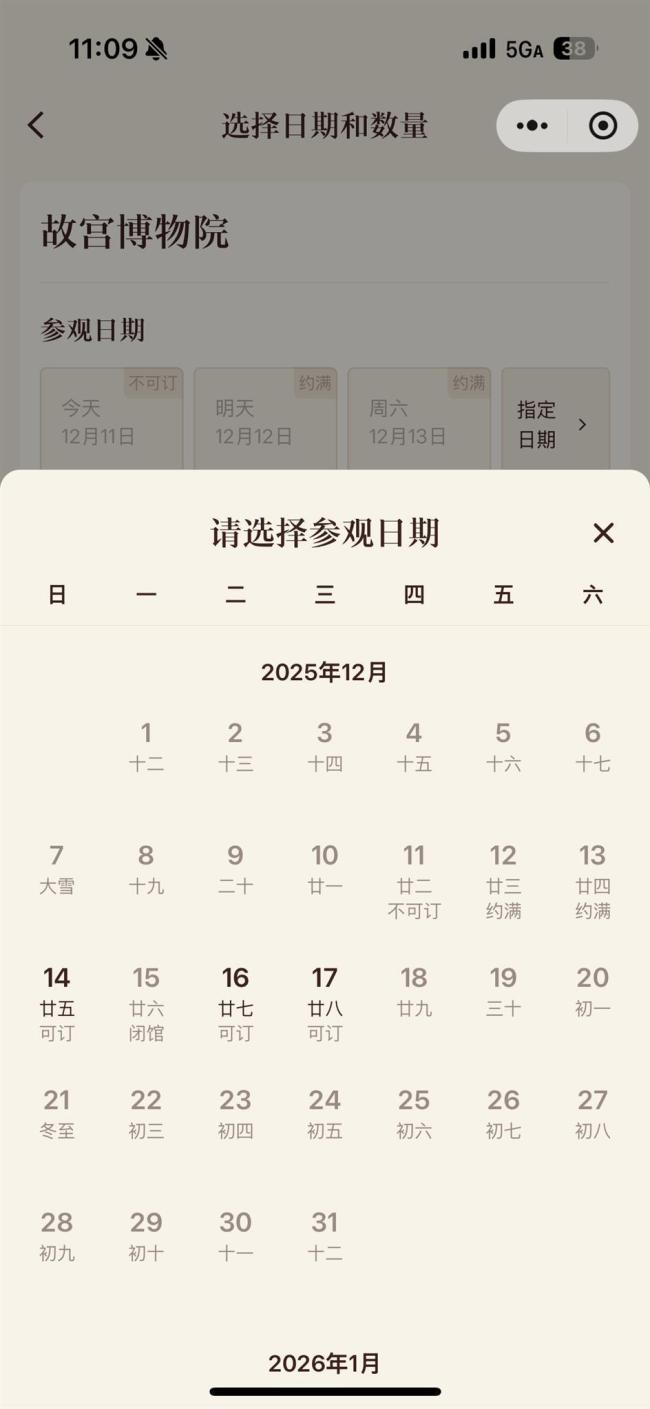Close the date picker sheet

tap(602, 533)
